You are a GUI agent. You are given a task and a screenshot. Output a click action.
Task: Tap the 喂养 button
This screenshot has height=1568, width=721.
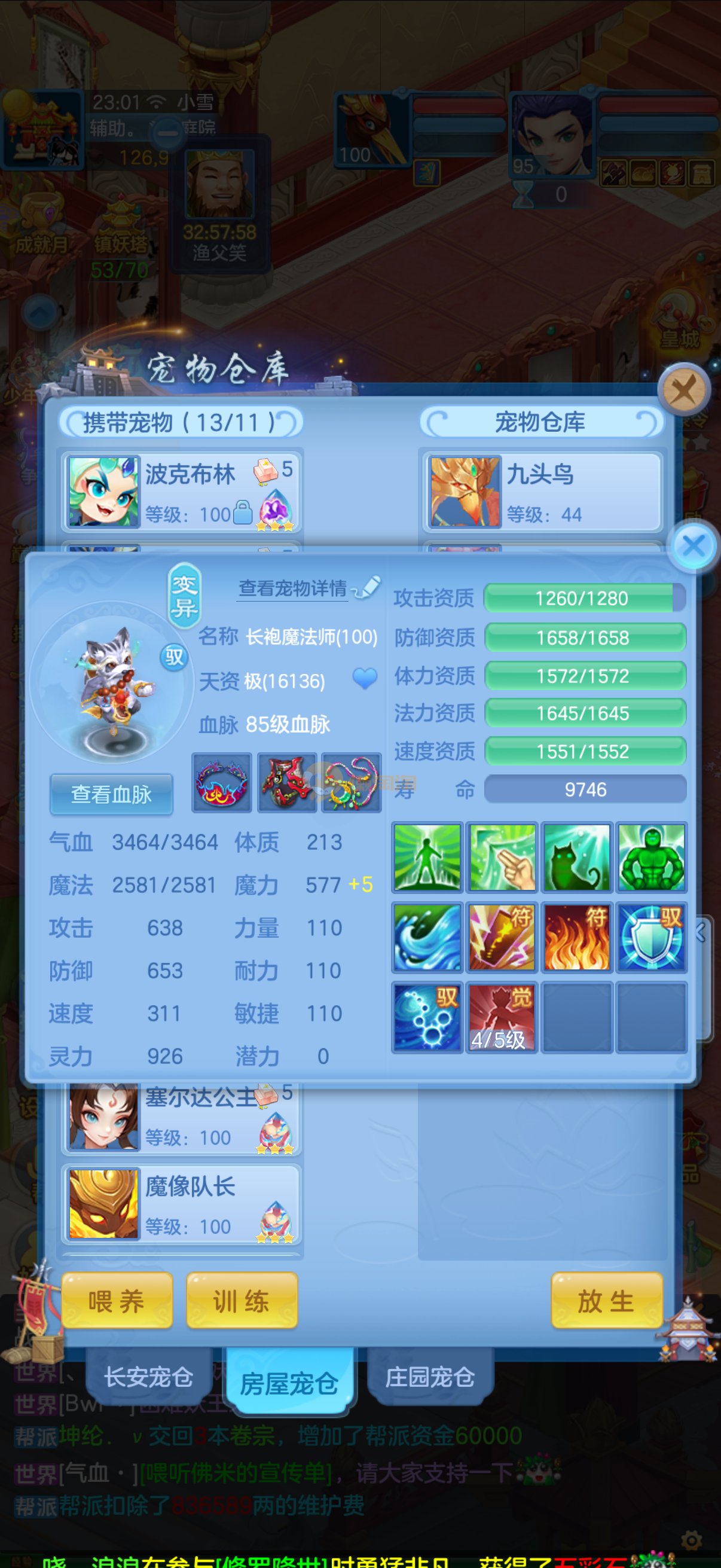tap(117, 1301)
